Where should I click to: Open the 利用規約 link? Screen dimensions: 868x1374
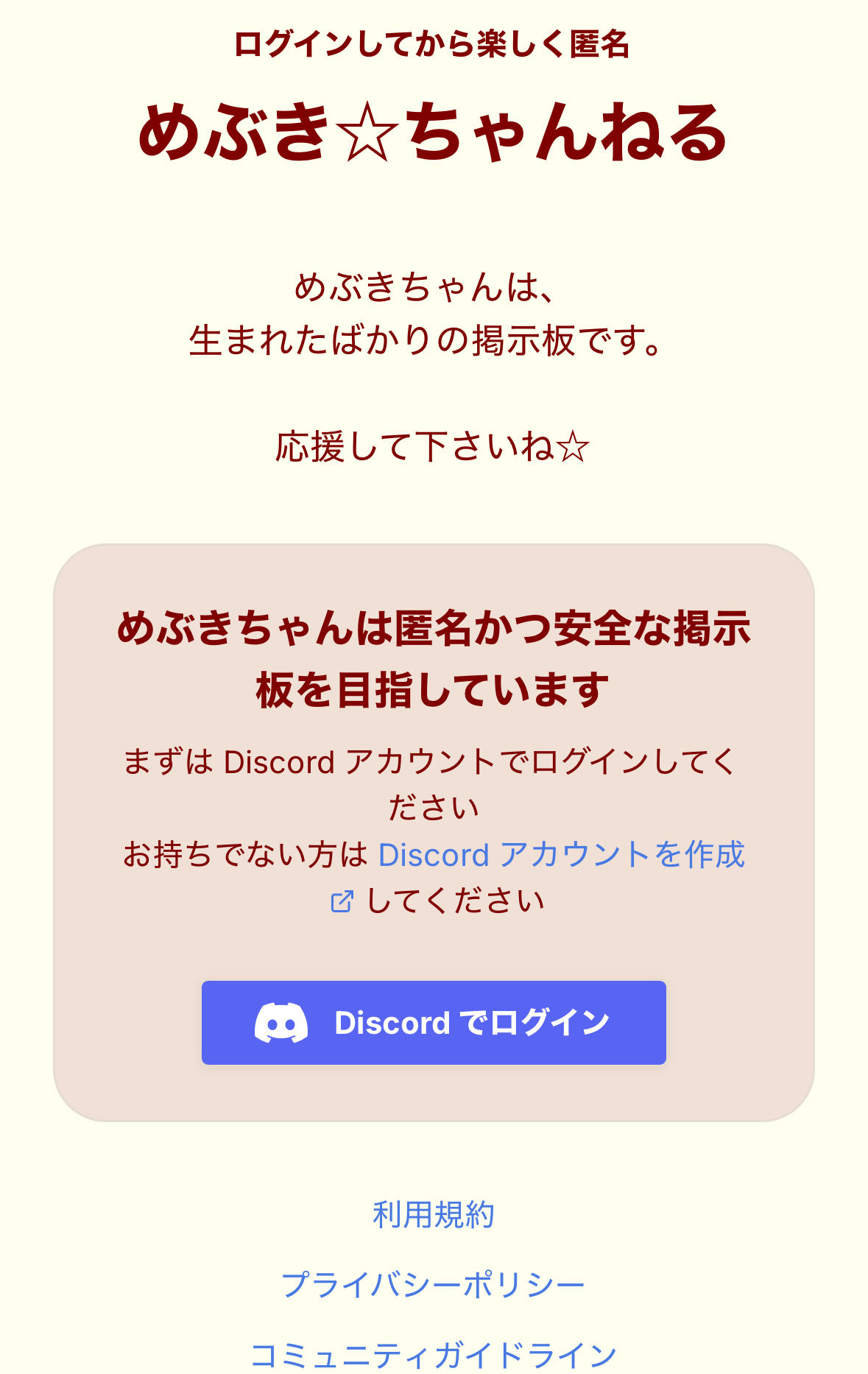[x=434, y=1215]
